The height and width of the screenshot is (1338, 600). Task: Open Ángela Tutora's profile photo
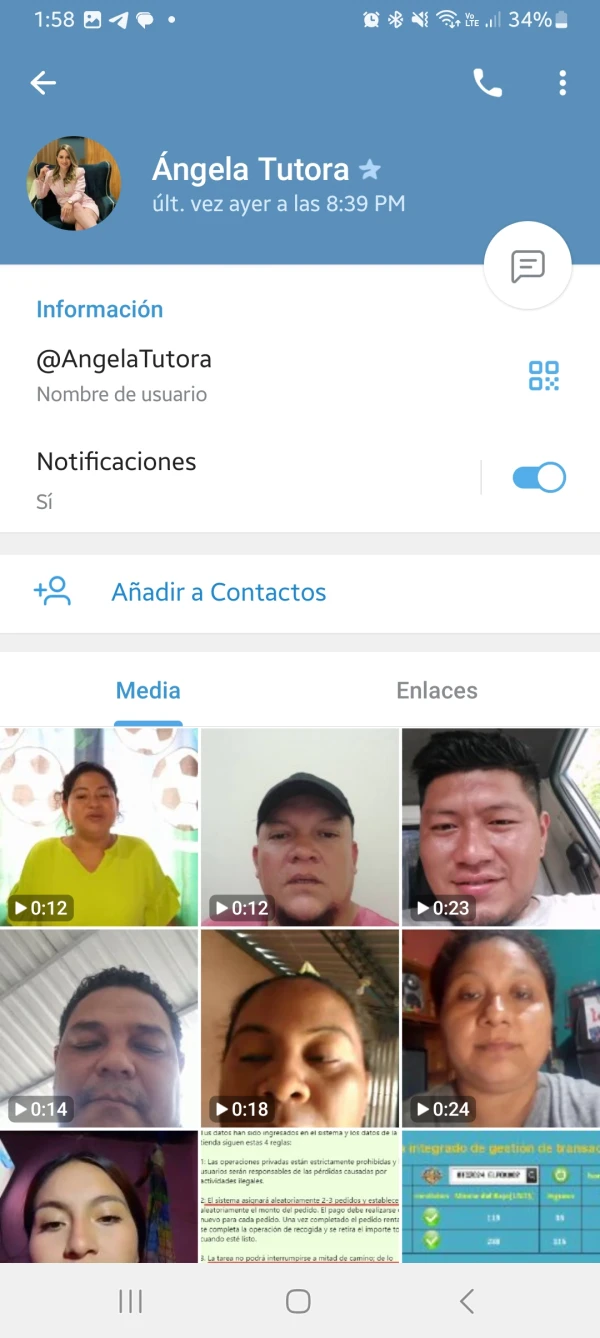74,184
